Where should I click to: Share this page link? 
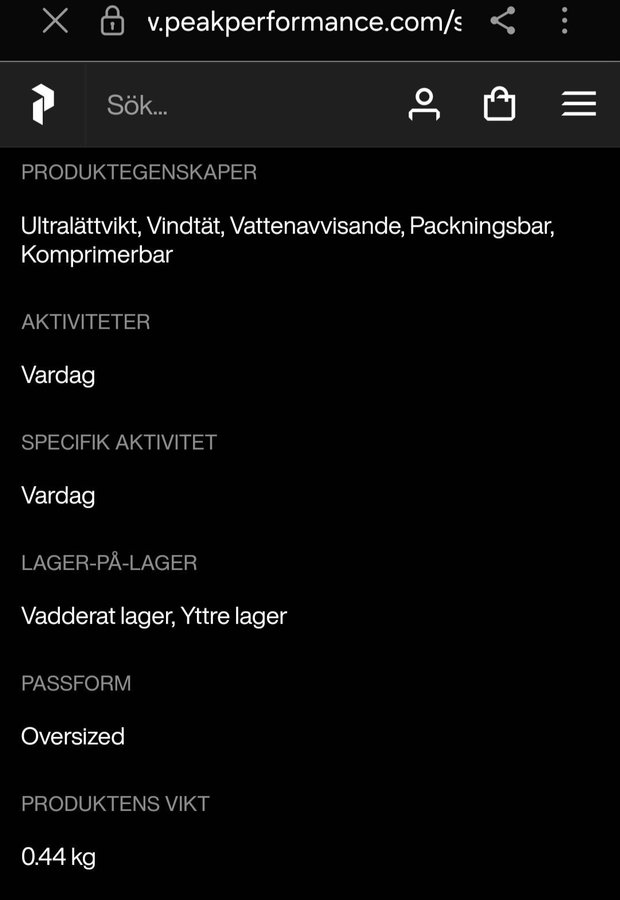coord(503,21)
